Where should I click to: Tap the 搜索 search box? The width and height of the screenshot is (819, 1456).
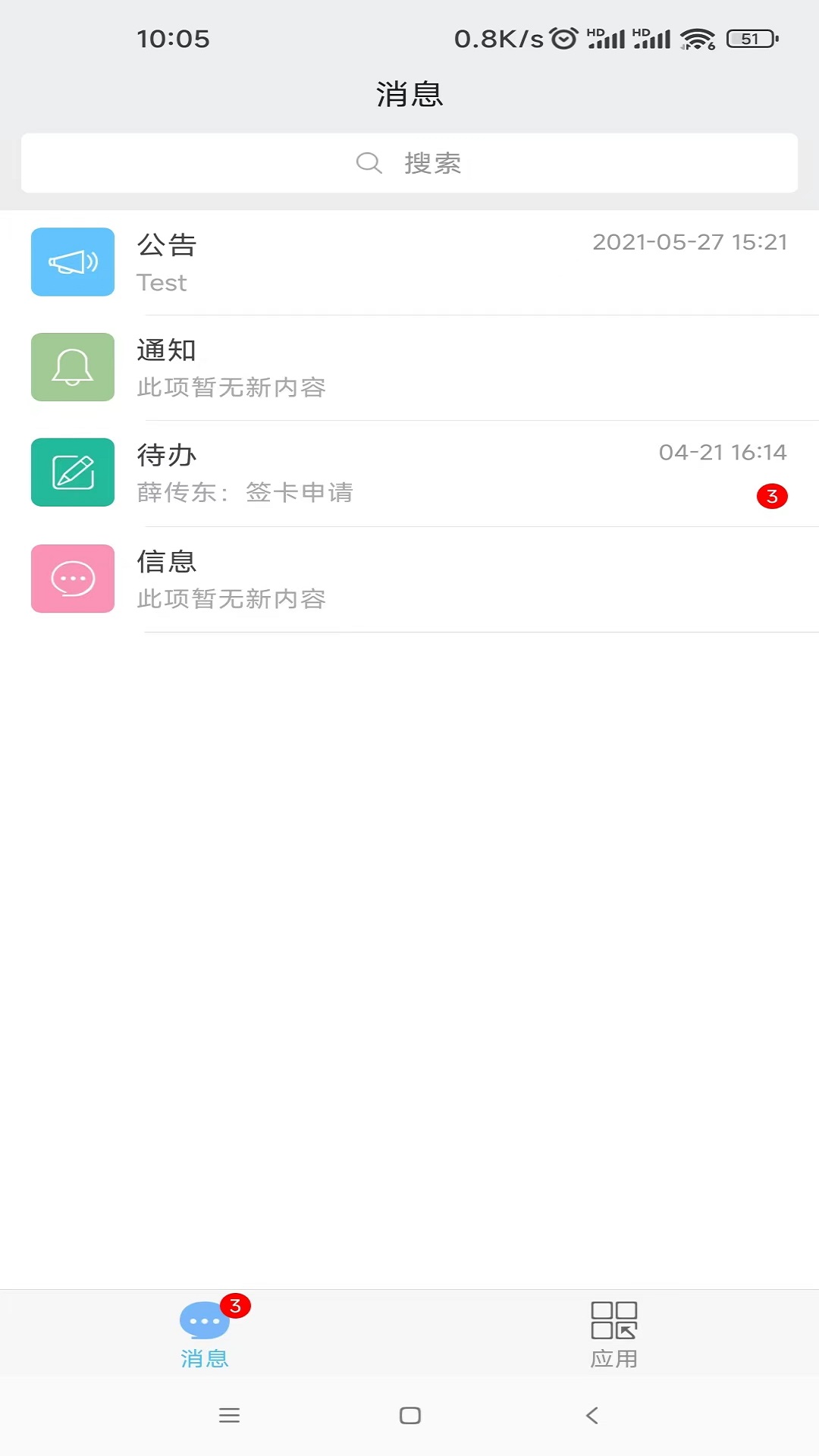click(x=409, y=163)
